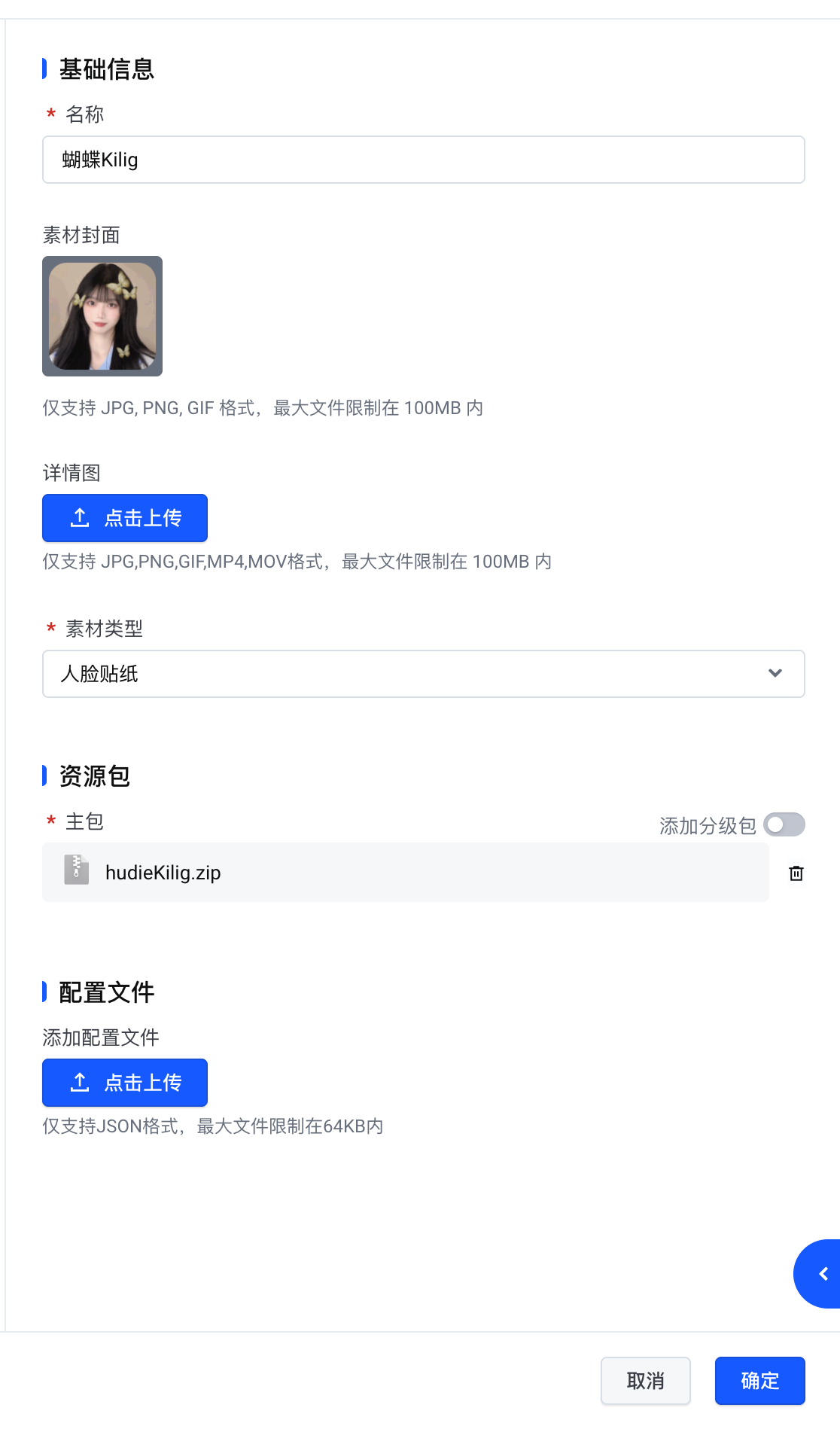Tap 点击上传 under 添加配置文件

click(125, 1083)
